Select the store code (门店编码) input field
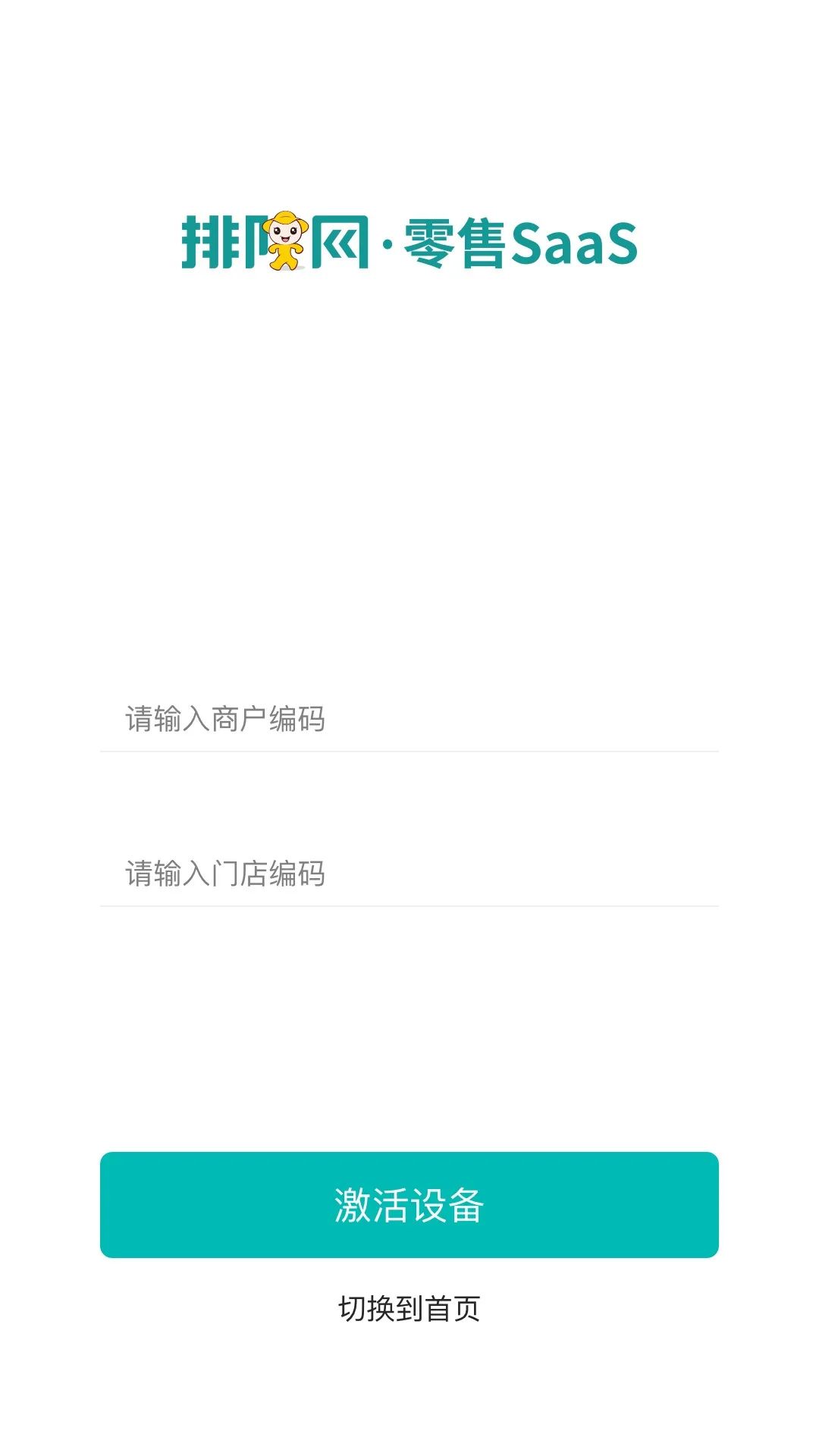The width and height of the screenshot is (819, 1456). point(409,874)
